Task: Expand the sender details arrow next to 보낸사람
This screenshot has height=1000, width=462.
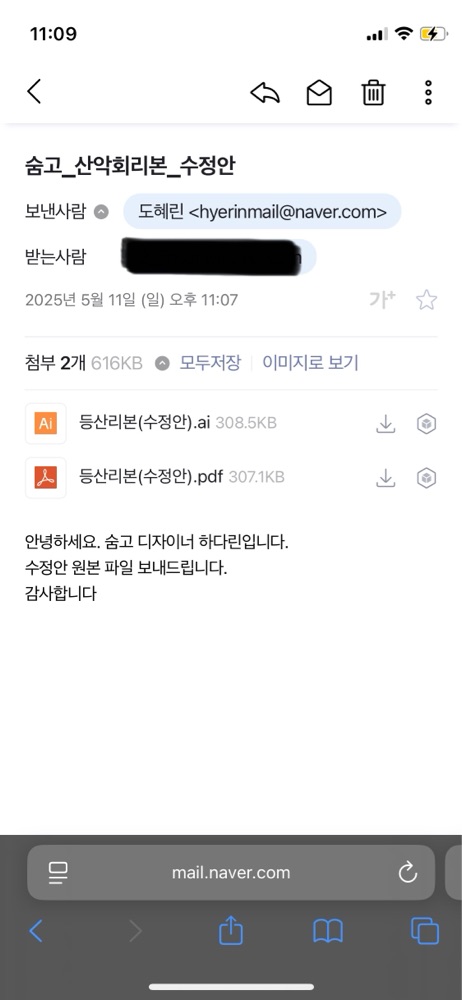Action: 101,212
